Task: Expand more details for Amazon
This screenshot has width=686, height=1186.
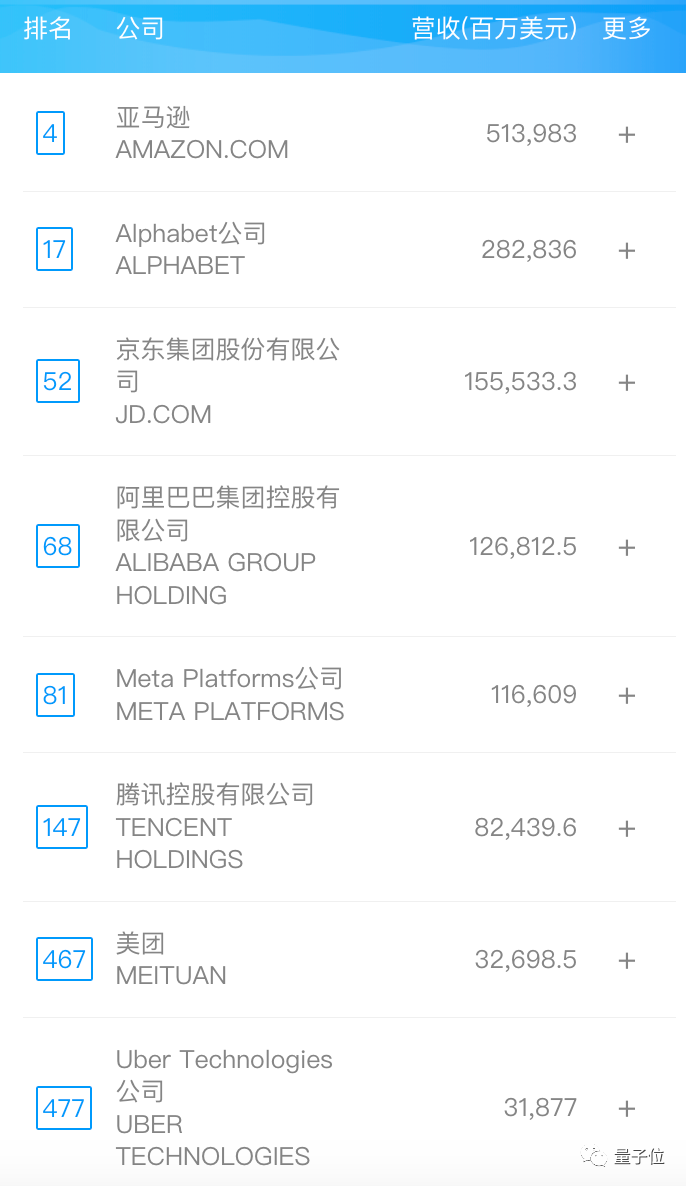Action: 627,134
